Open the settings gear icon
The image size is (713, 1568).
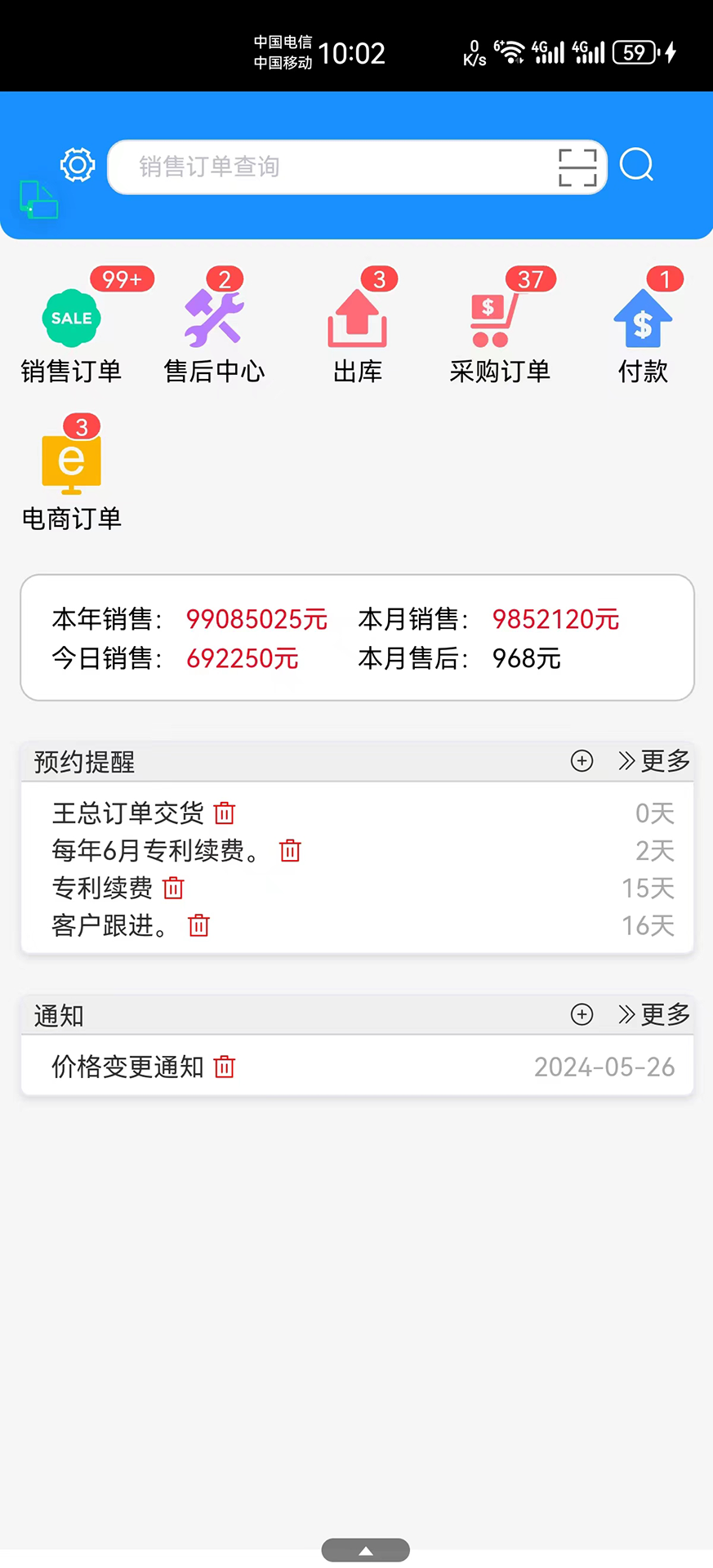tap(77, 164)
